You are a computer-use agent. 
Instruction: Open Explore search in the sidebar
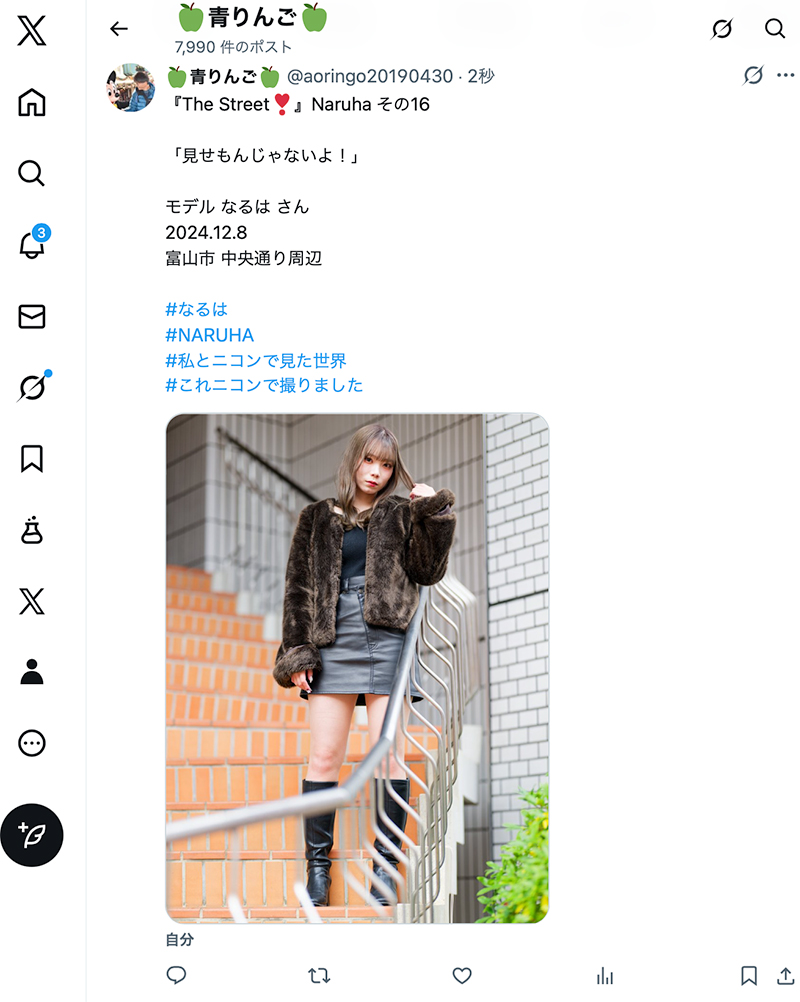click(x=31, y=173)
